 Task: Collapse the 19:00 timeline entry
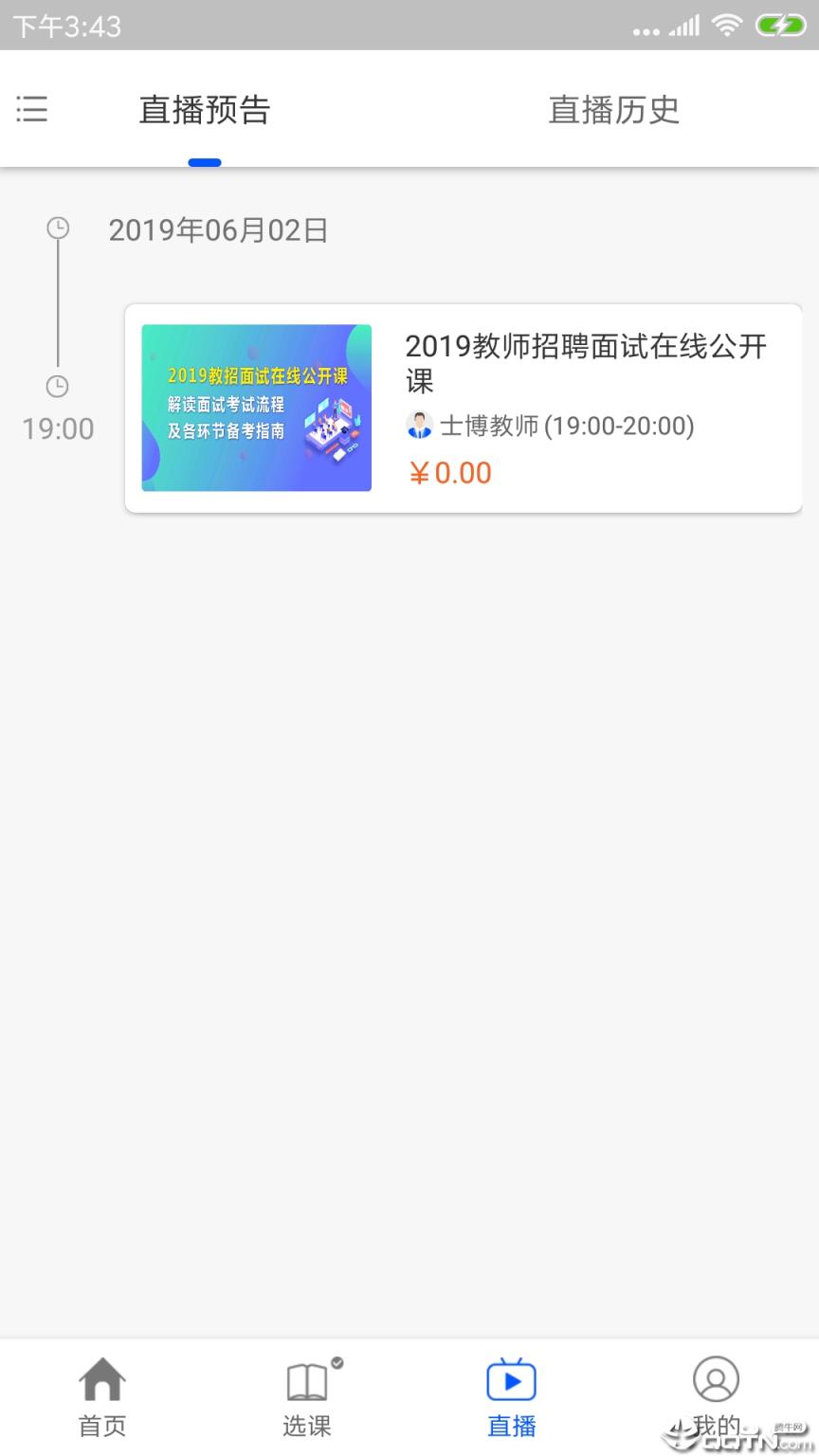(57, 428)
